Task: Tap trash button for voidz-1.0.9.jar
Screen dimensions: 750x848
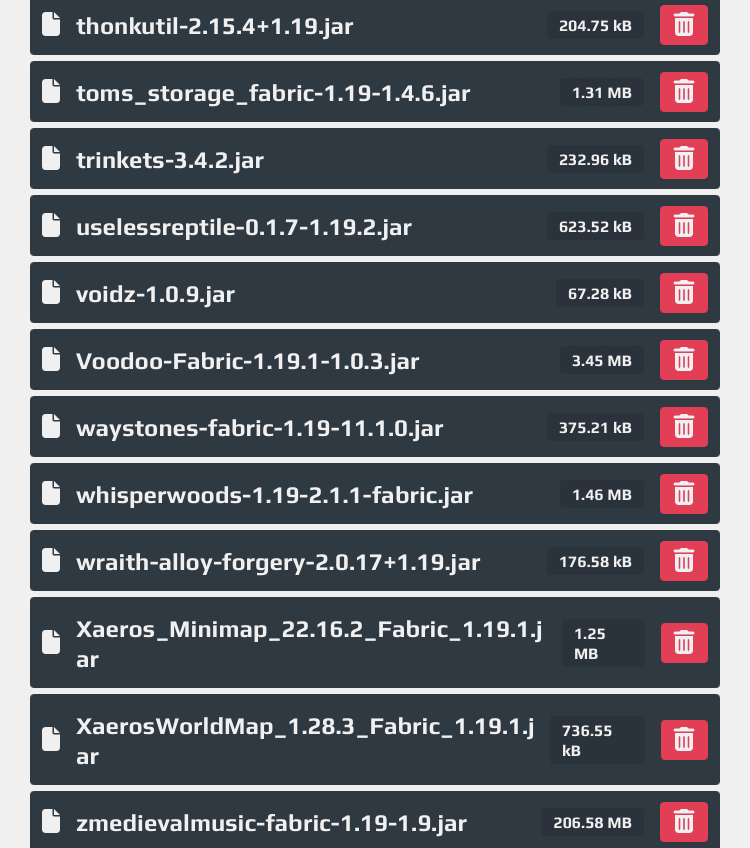Action: (x=683, y=293)
